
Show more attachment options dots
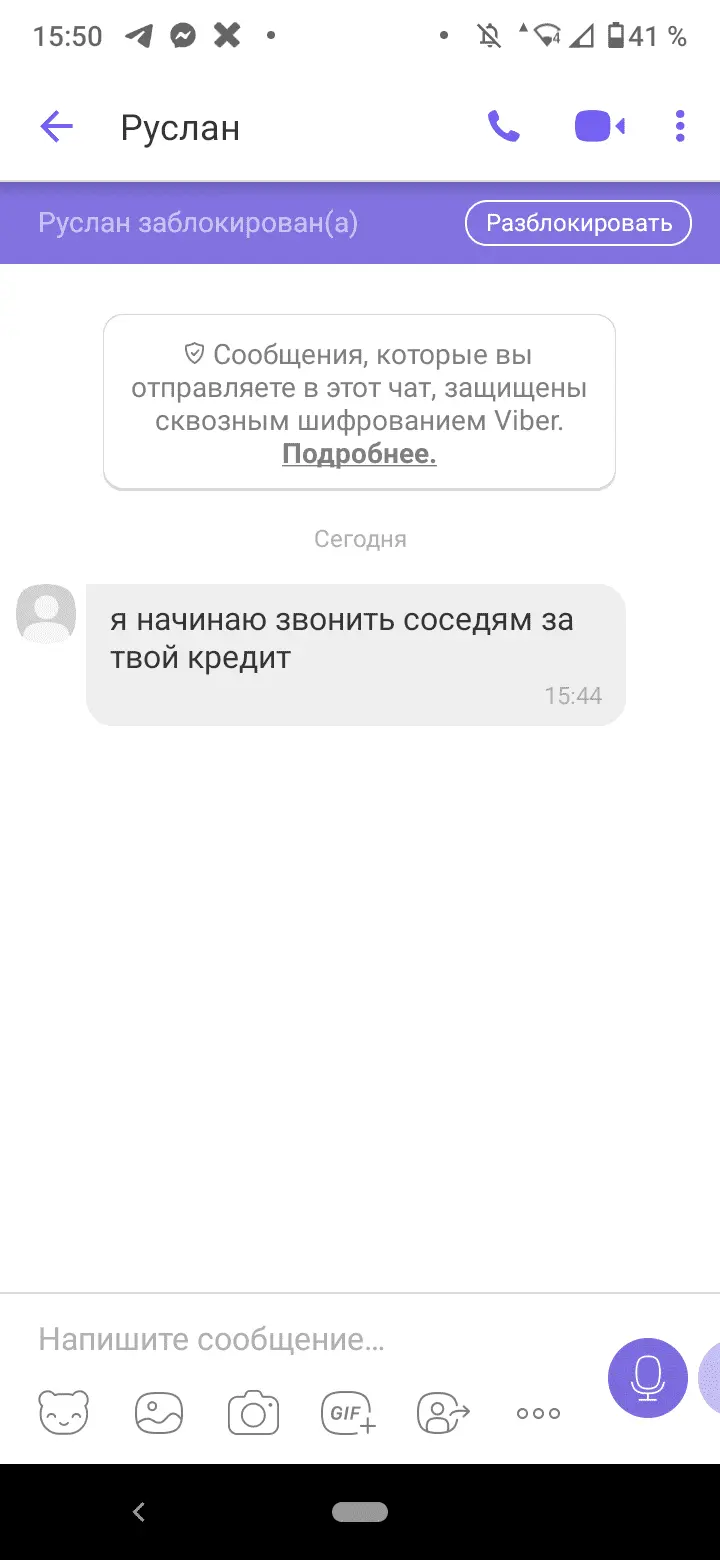538,1413
